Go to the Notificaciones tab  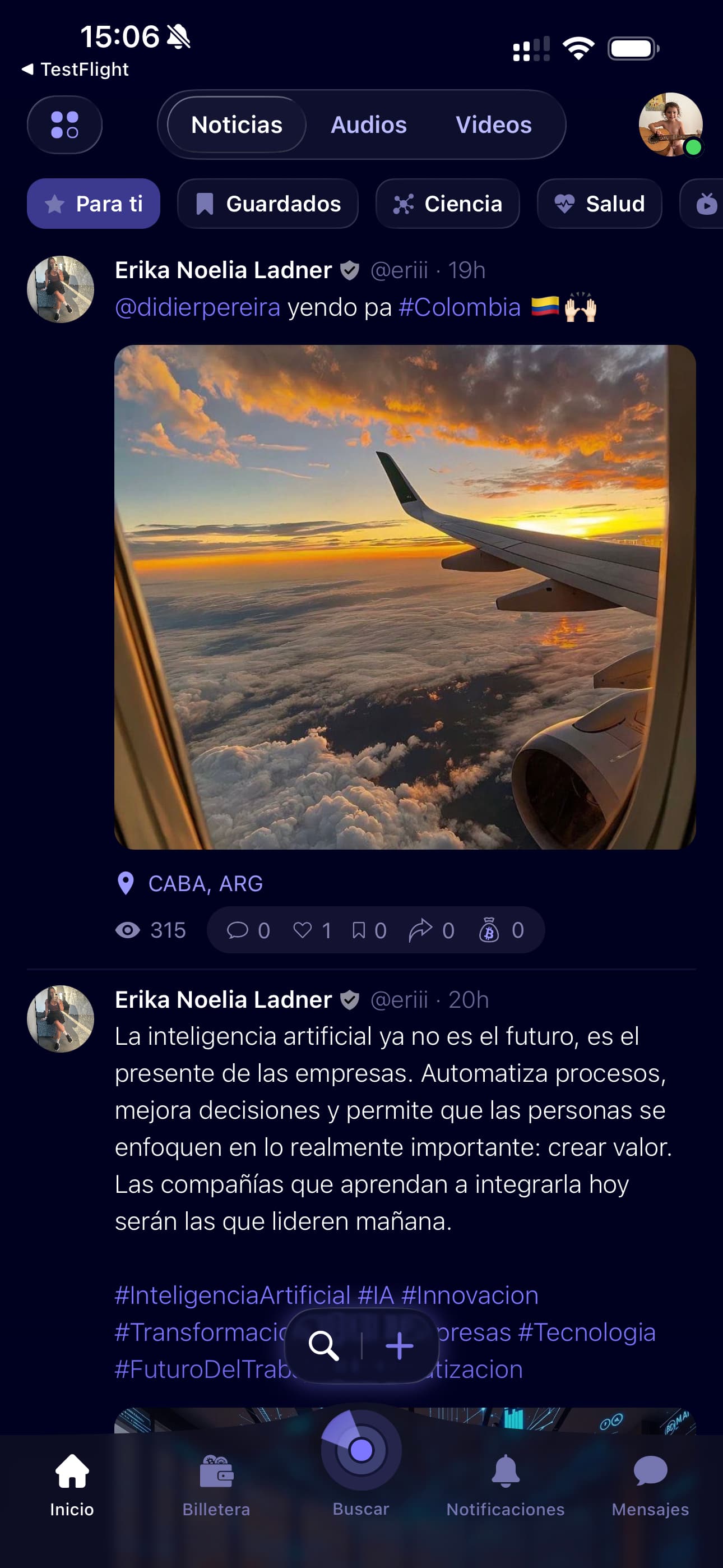pyautogui.click(x=505, y=1483)
